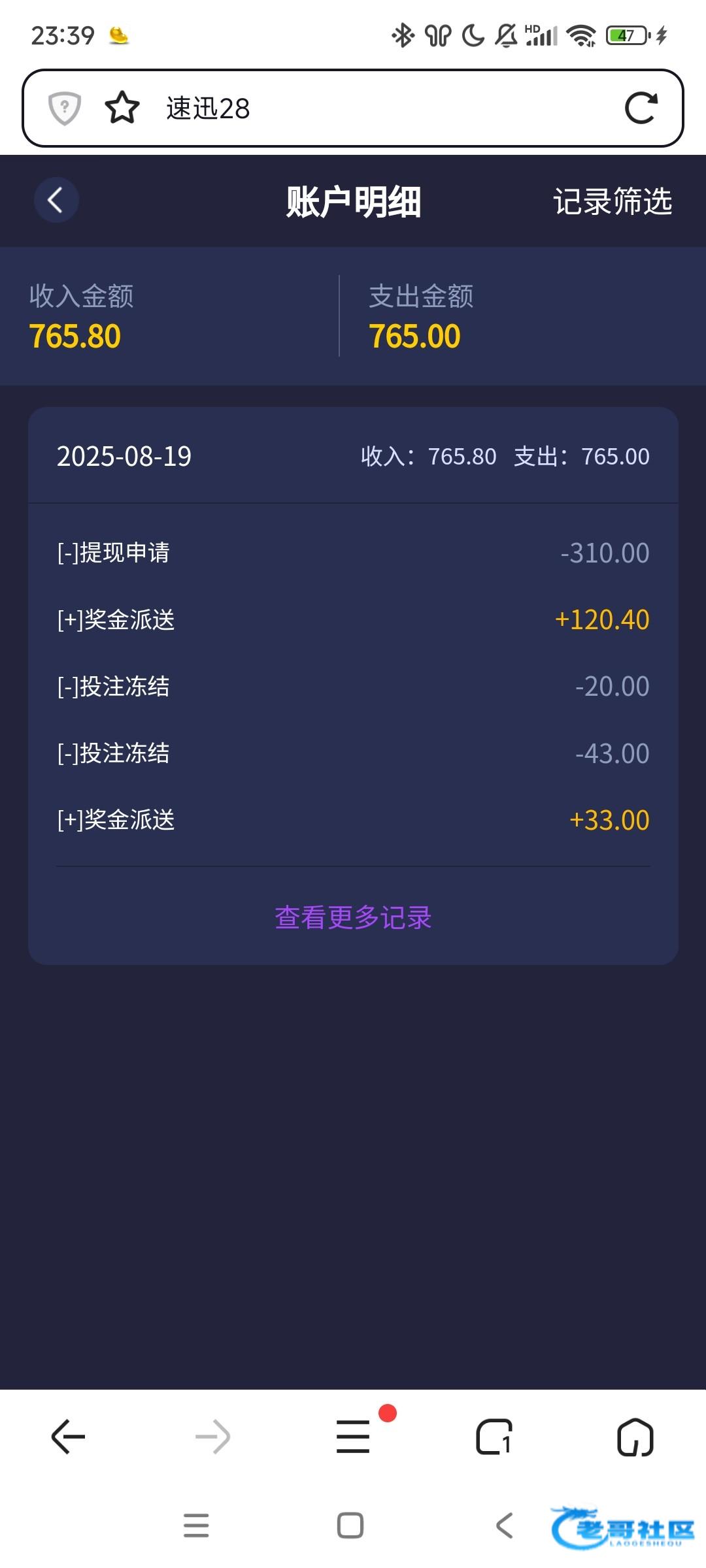
Task: Navigate back with the browser back arrow
Action: (x=69, y=1437)
